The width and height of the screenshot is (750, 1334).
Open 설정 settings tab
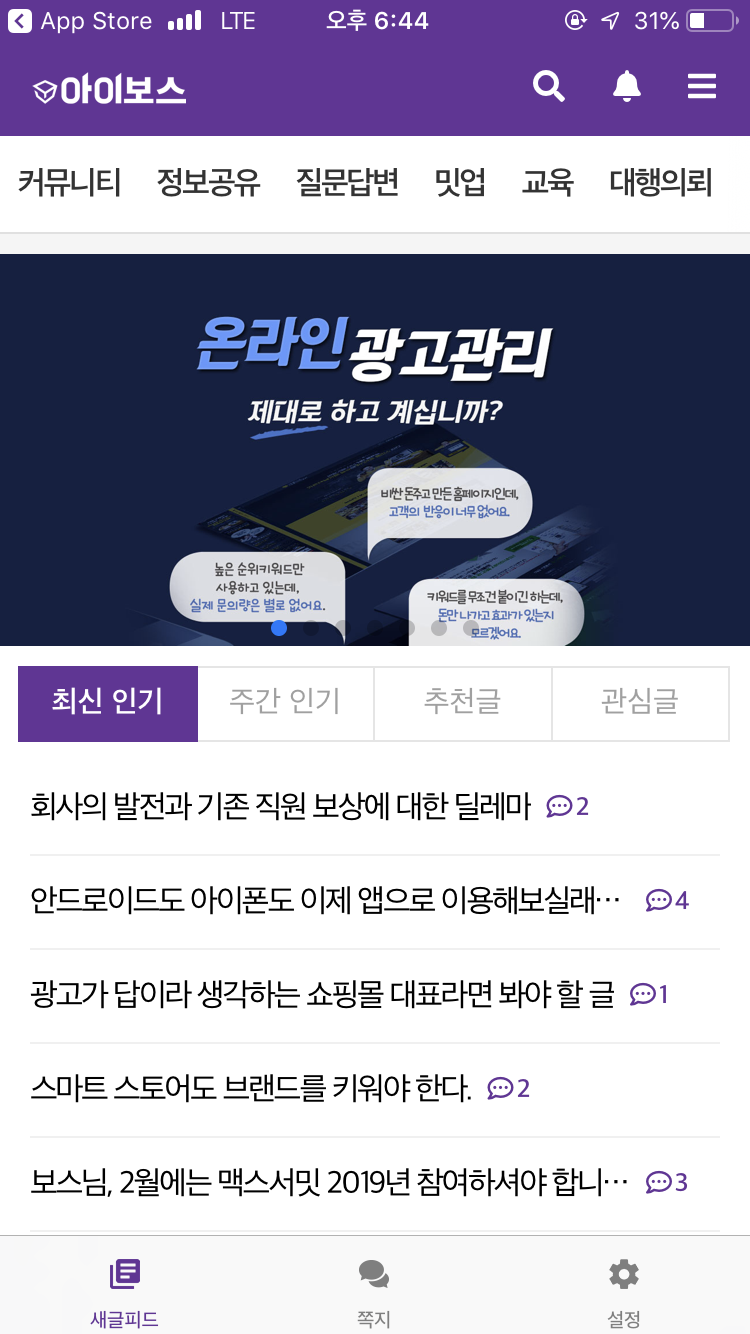(x=624, y=1292)
